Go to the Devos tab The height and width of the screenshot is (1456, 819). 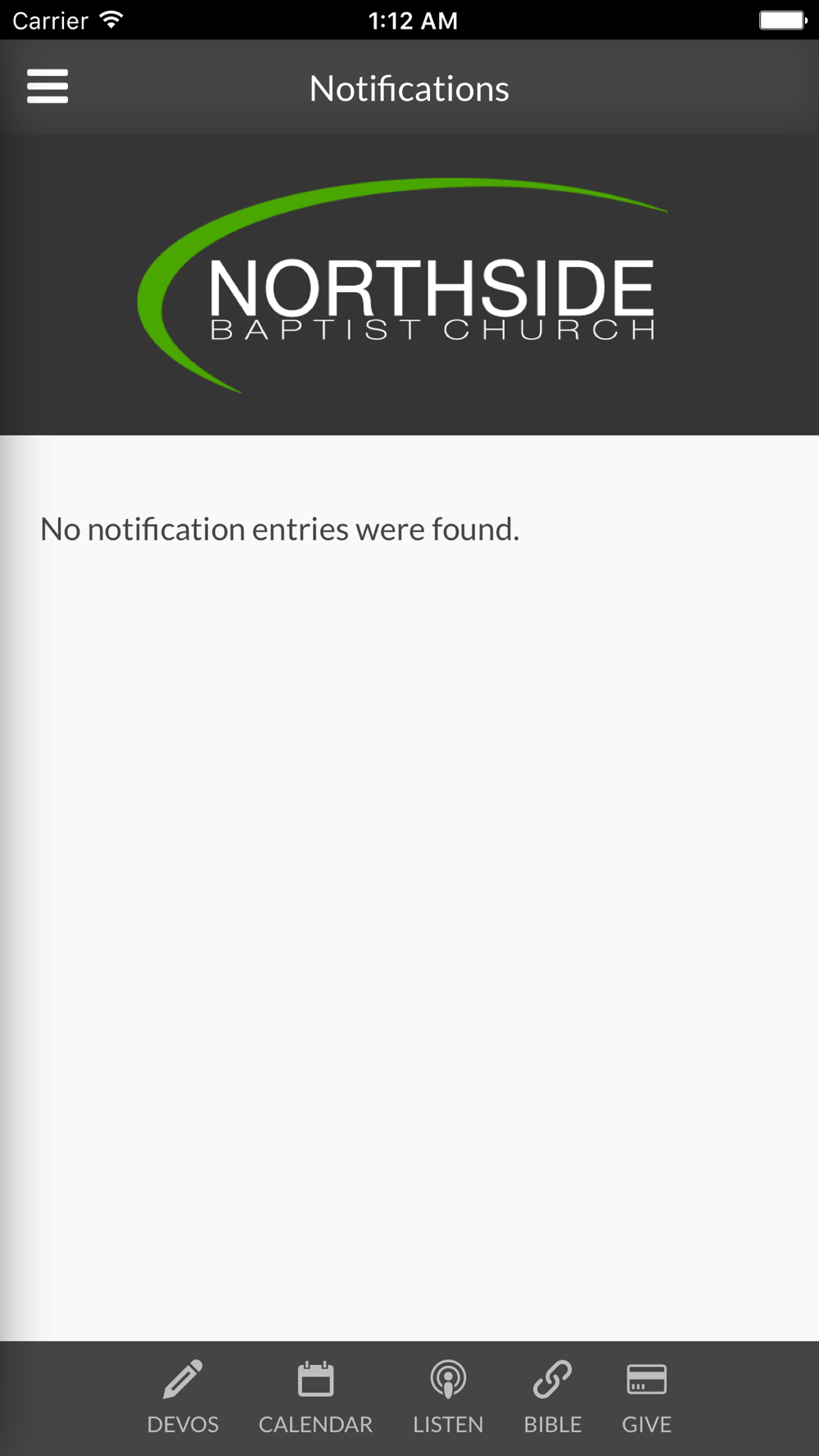click(x=183, y=1398)
